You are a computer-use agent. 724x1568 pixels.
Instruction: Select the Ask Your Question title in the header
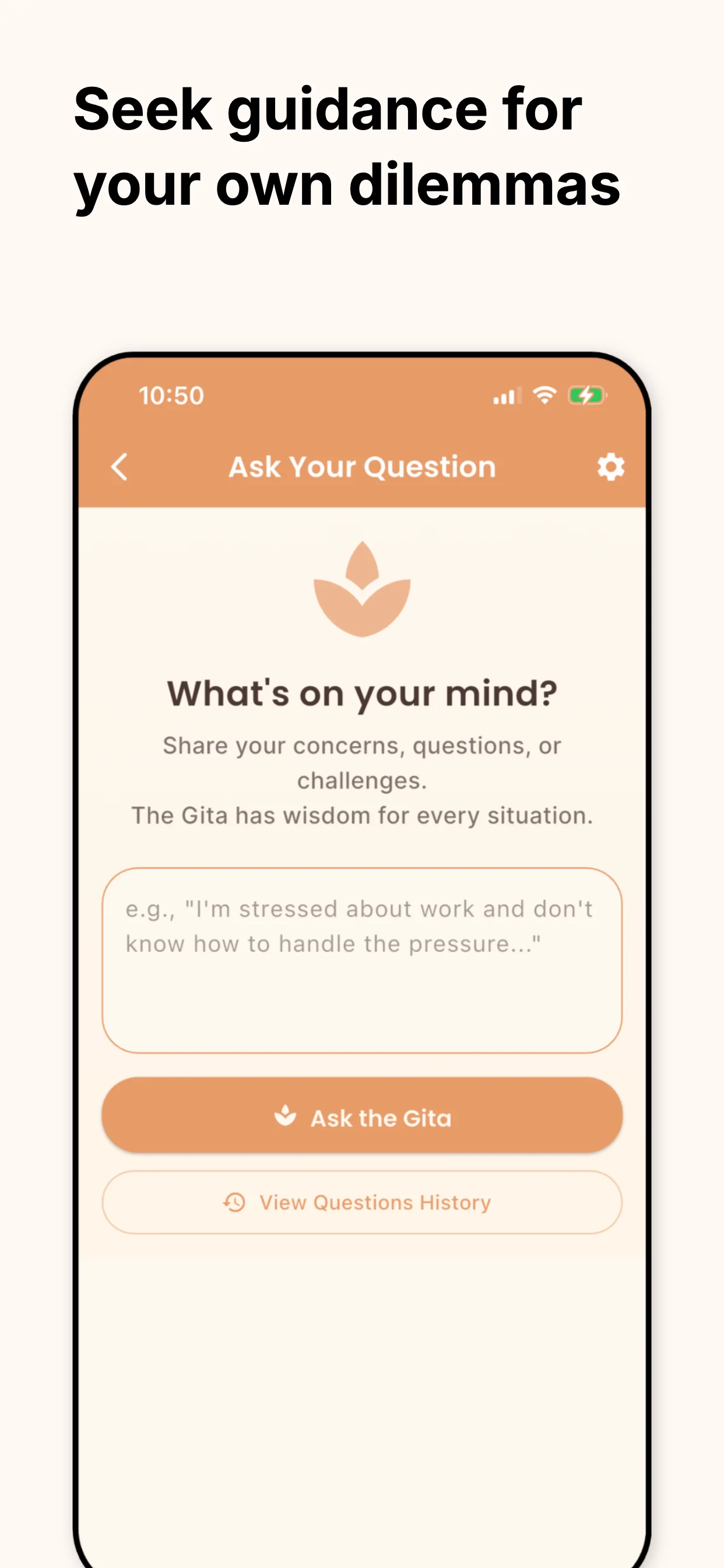(362, 466)
